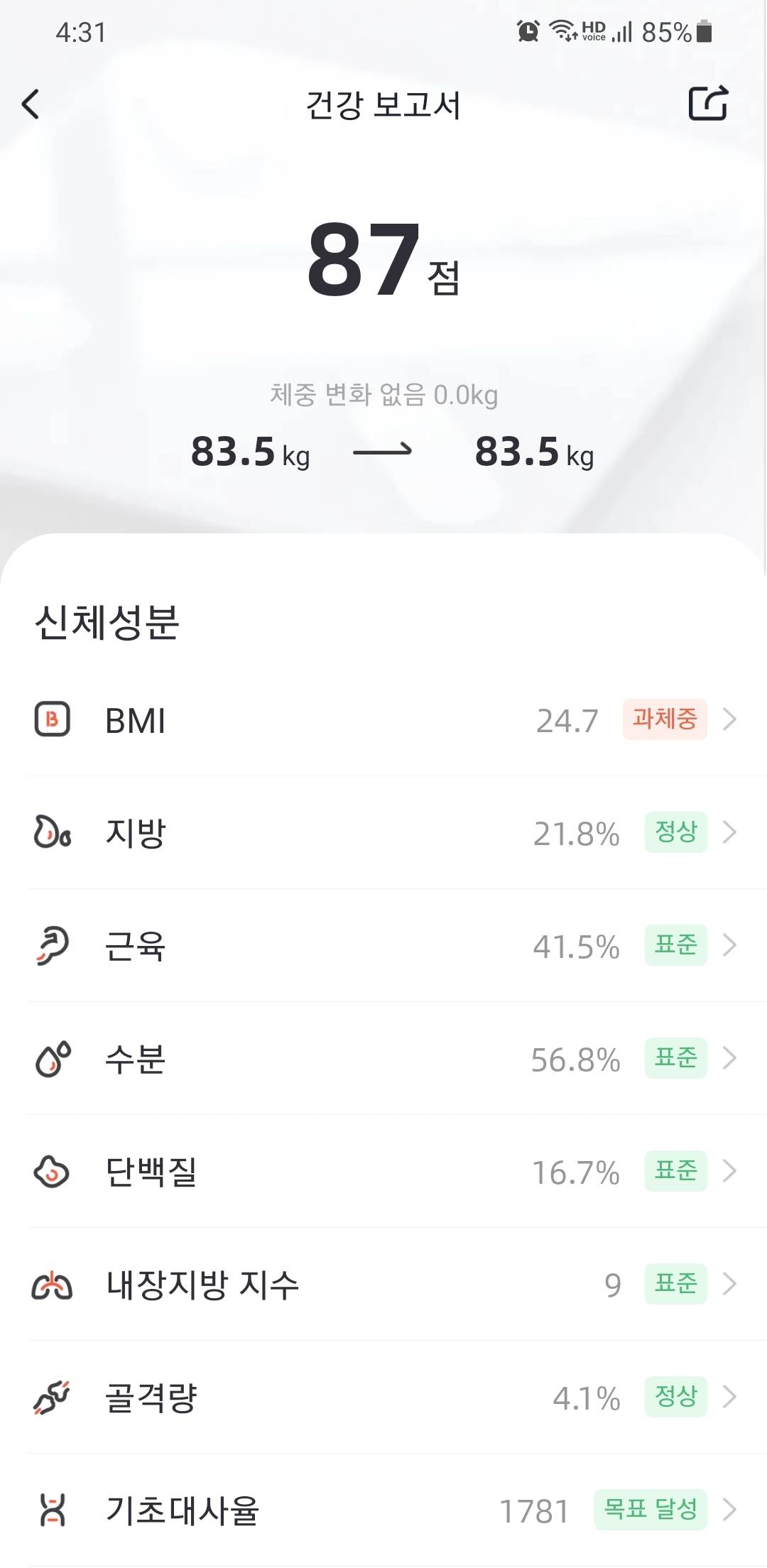Image resolution: width=767 pixels, height=1568 pixels.
Task: View 지방 body fat details
Action: [383, 832]
